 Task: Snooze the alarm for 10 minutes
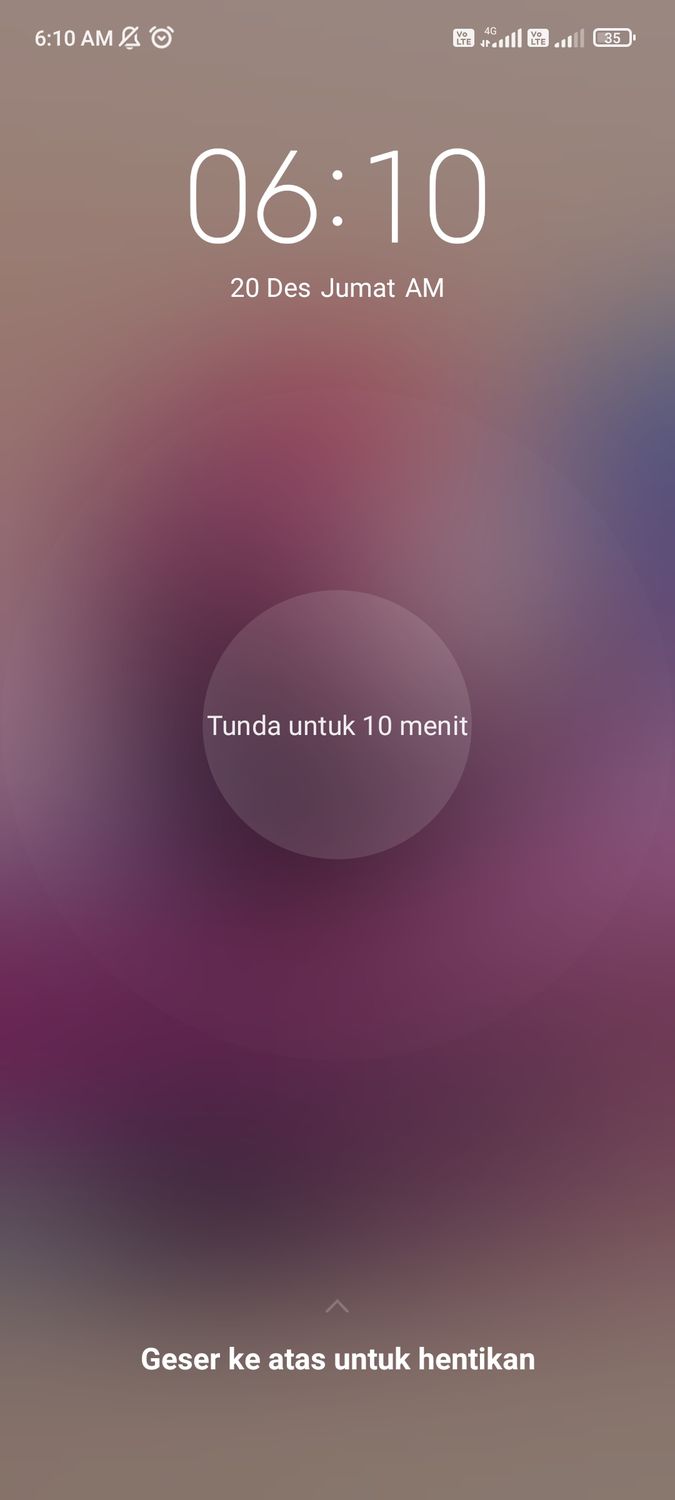coord(337,725)
